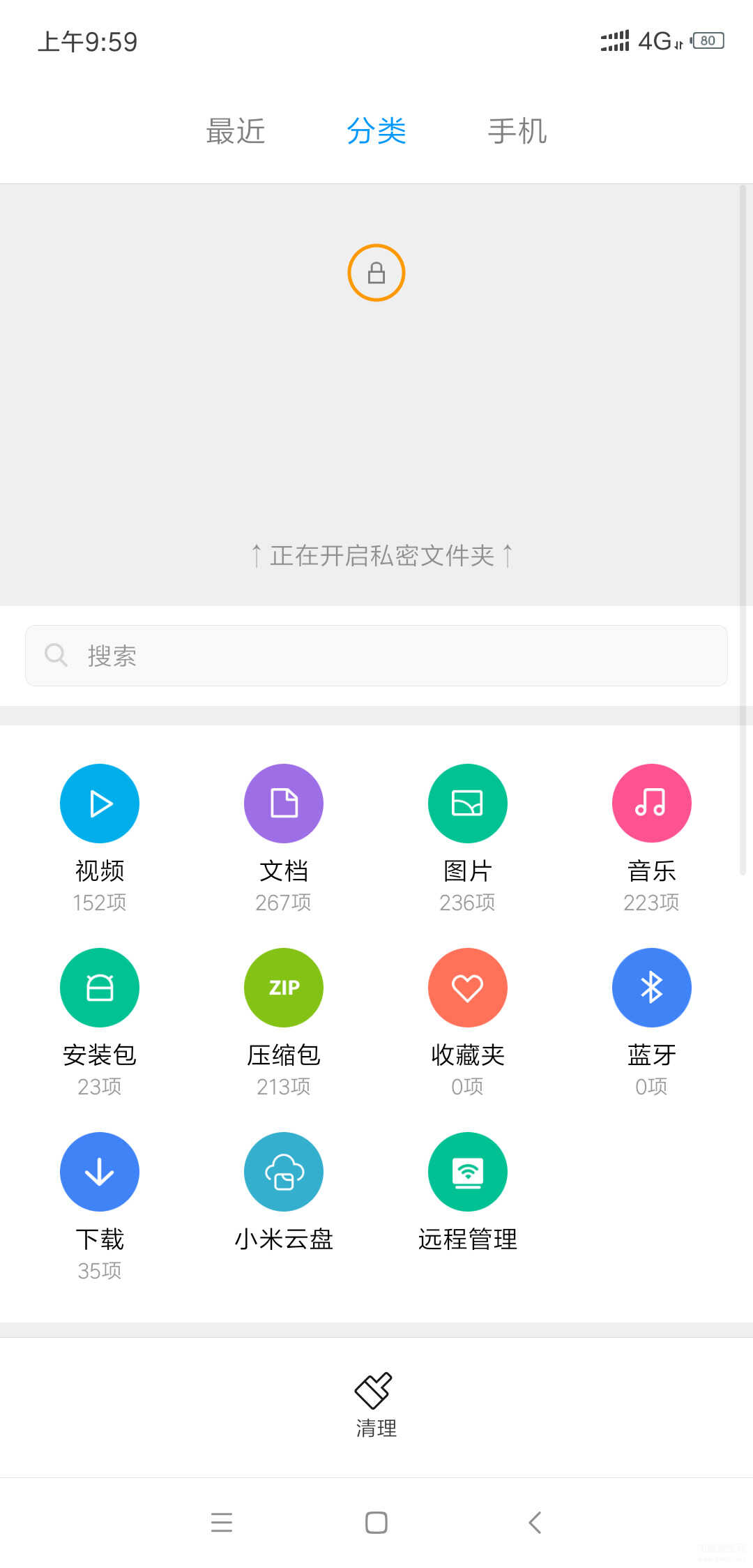Viewport: 753px width, 1568px height.
Task: Open the 视频 category
Action: coord(100,804)
